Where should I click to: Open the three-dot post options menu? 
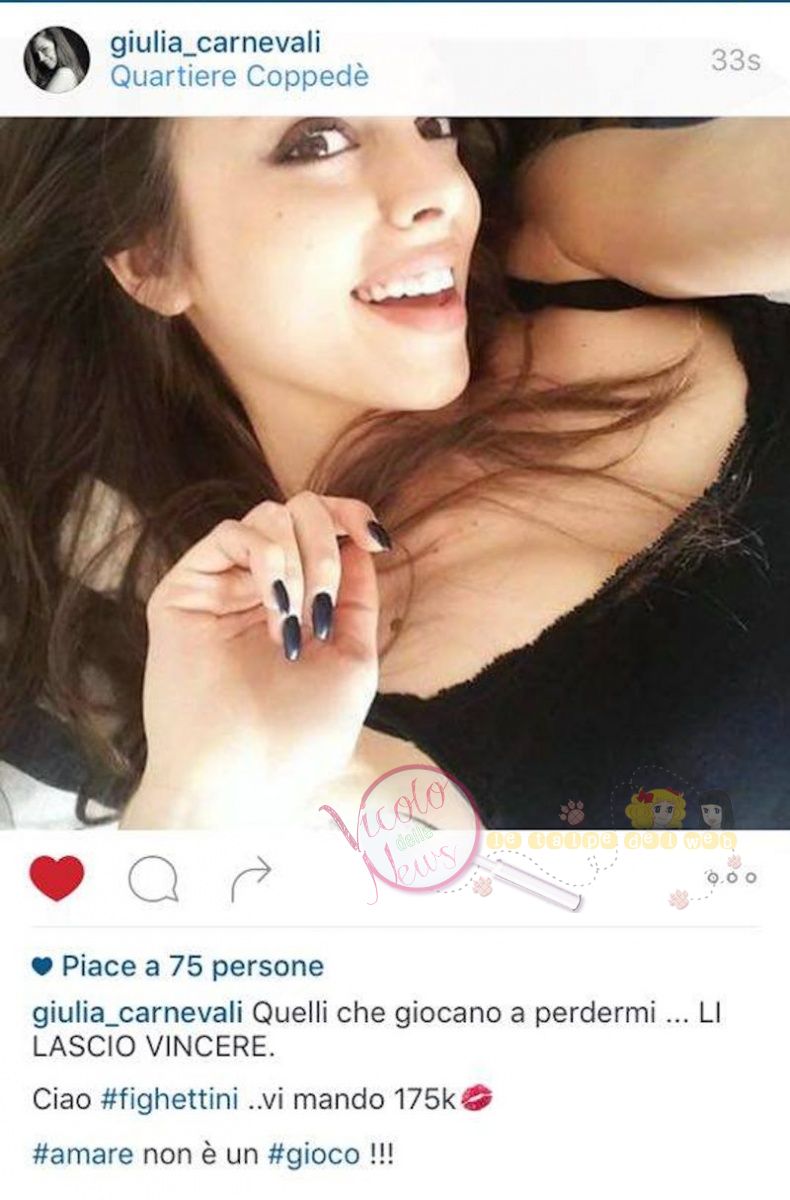click(732, 877)
